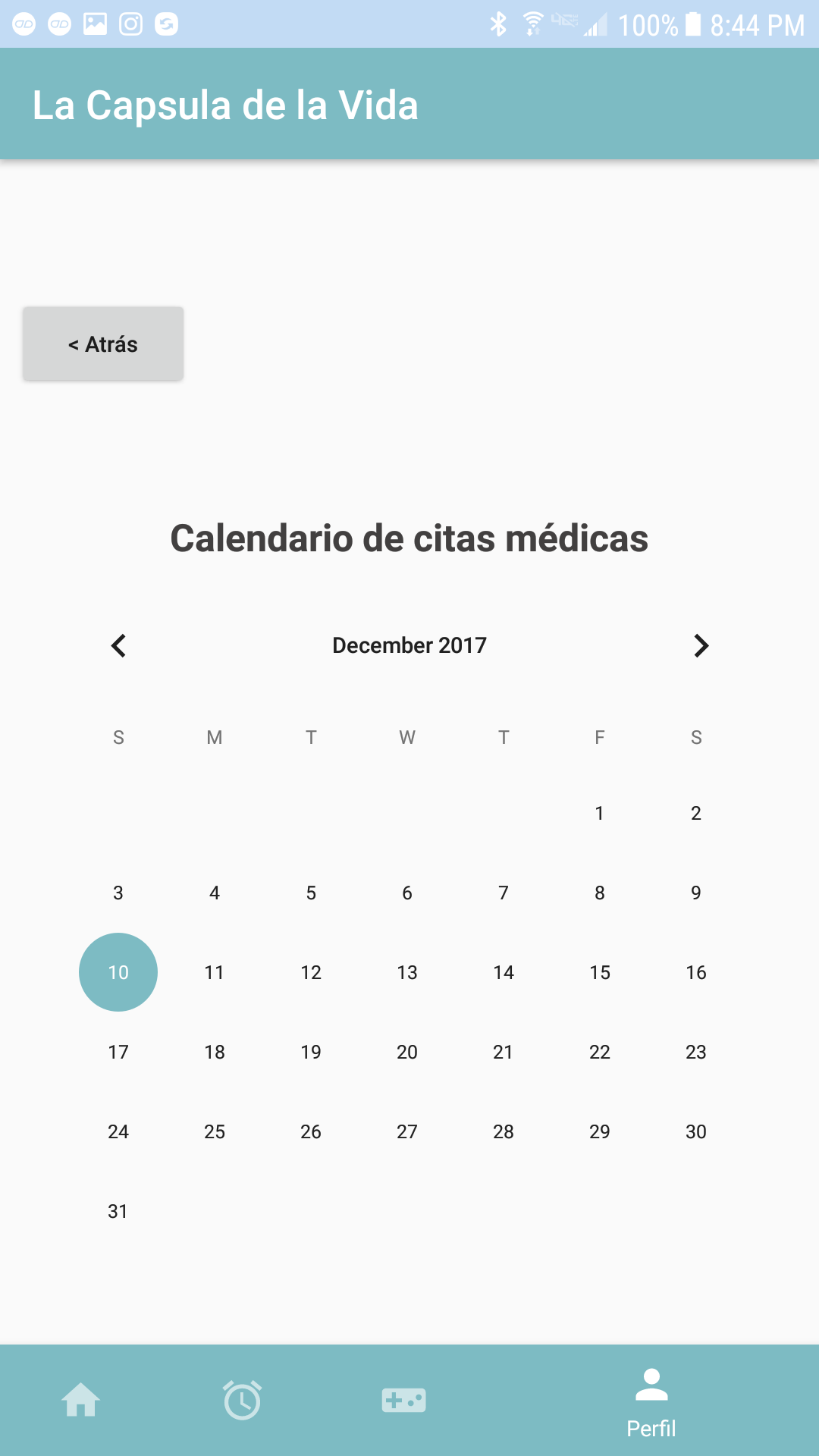The image size is (819, 1456).
Task: Switch to the Perfil tab
Action: click(651, 1403)
